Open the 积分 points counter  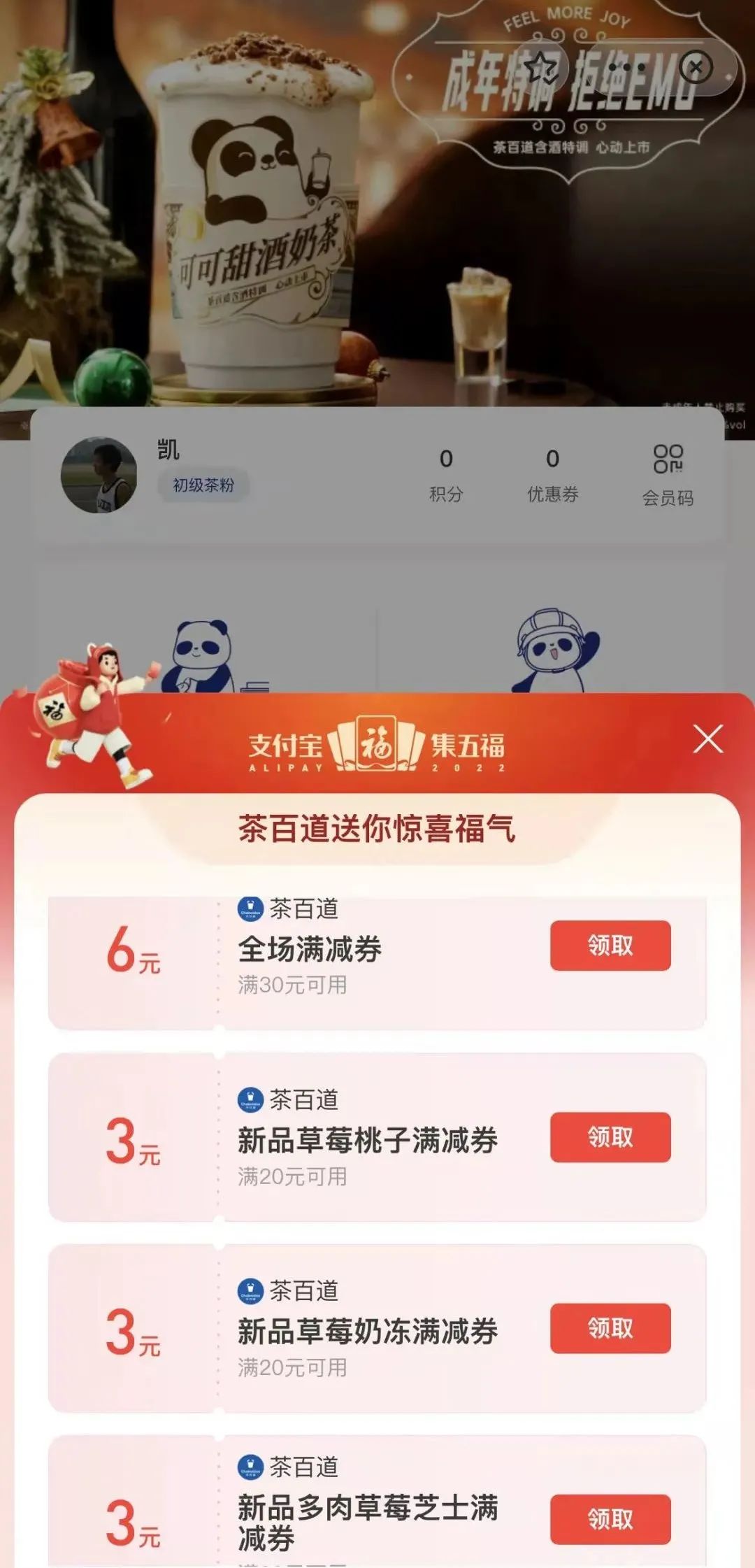point(448,476)
